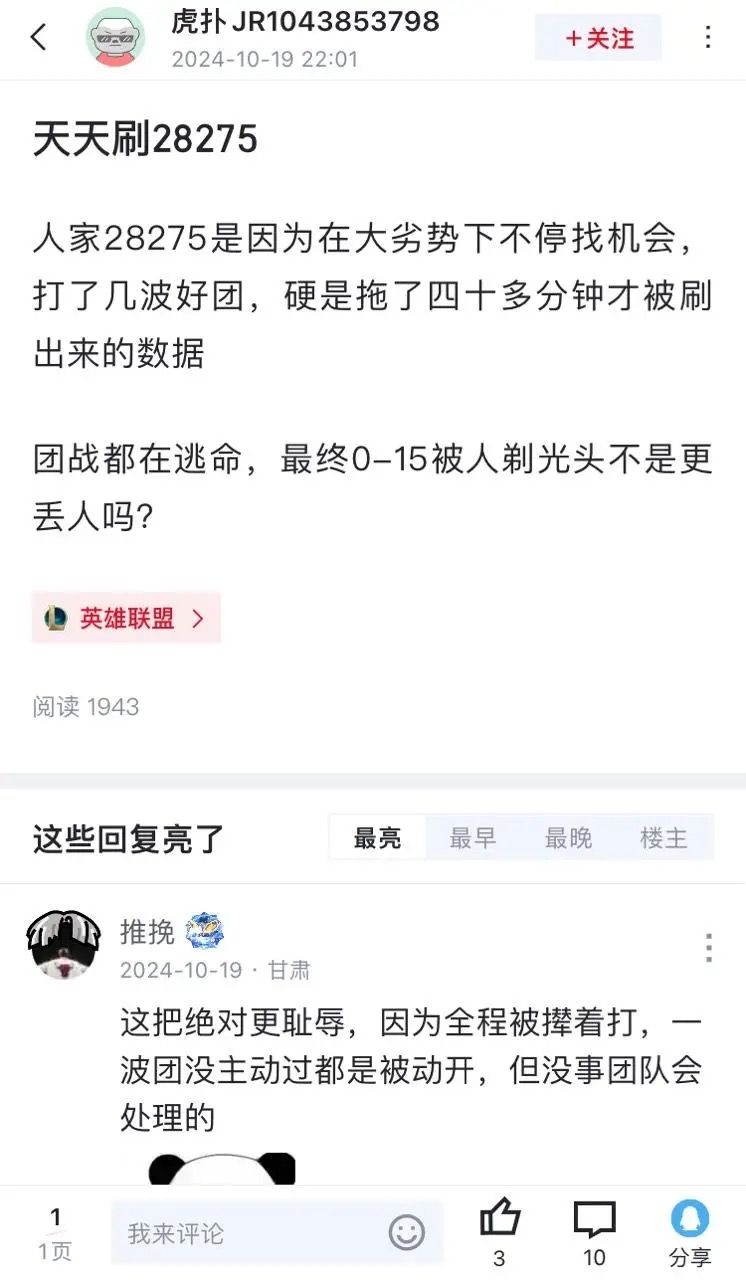
Task: Filter replies by 楼主 only
Action: tap(663, 838)
